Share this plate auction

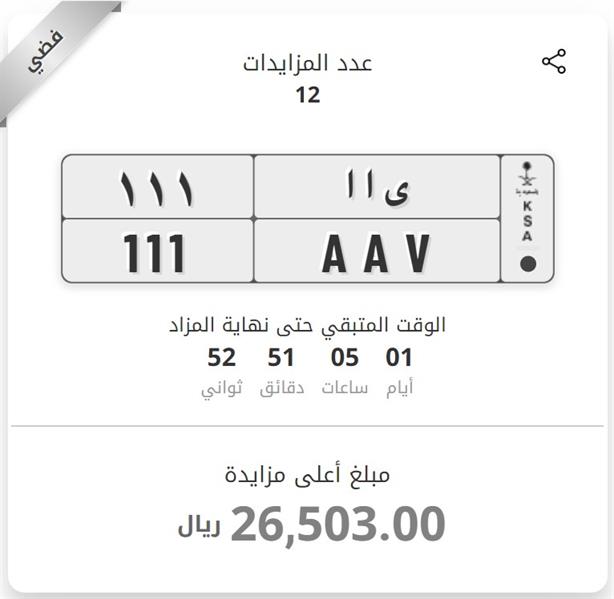[x=553, y=62]
